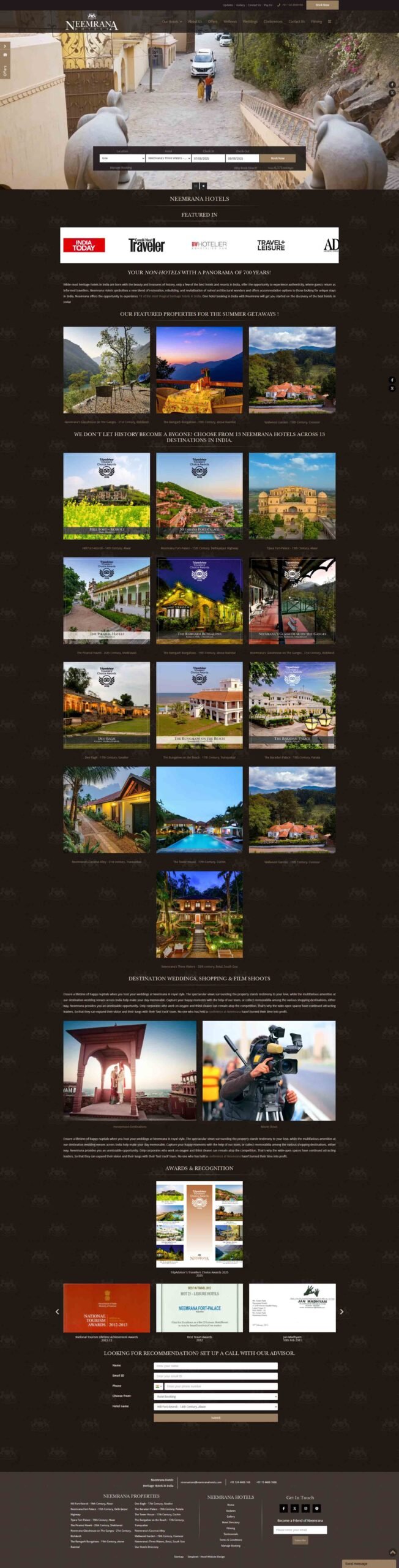
Task: Open Deo Bagh property card
Action: coord(106,705)
